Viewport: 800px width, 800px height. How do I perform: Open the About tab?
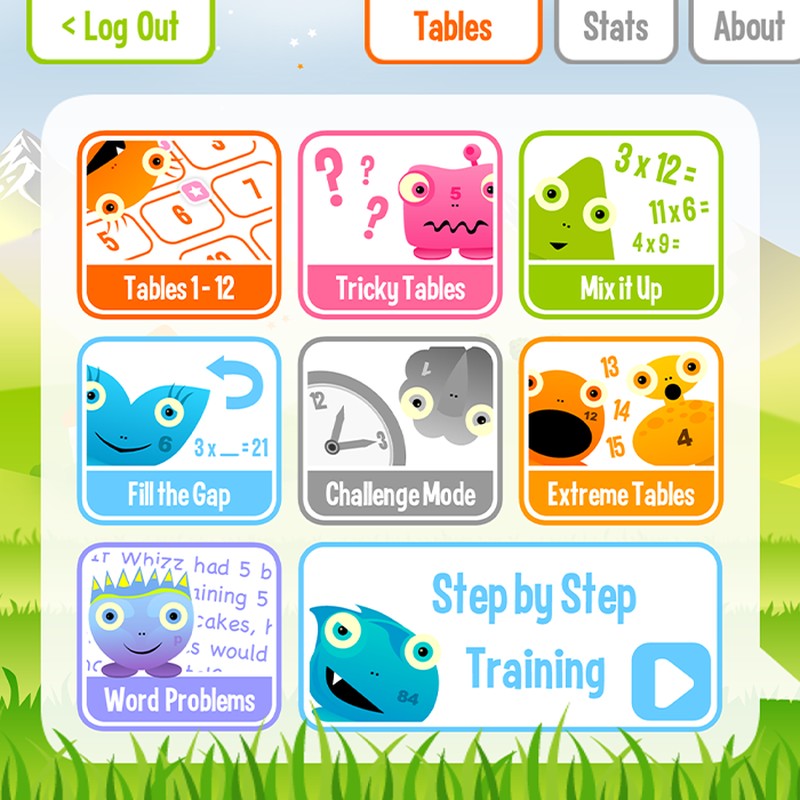[x=748, y=27]
